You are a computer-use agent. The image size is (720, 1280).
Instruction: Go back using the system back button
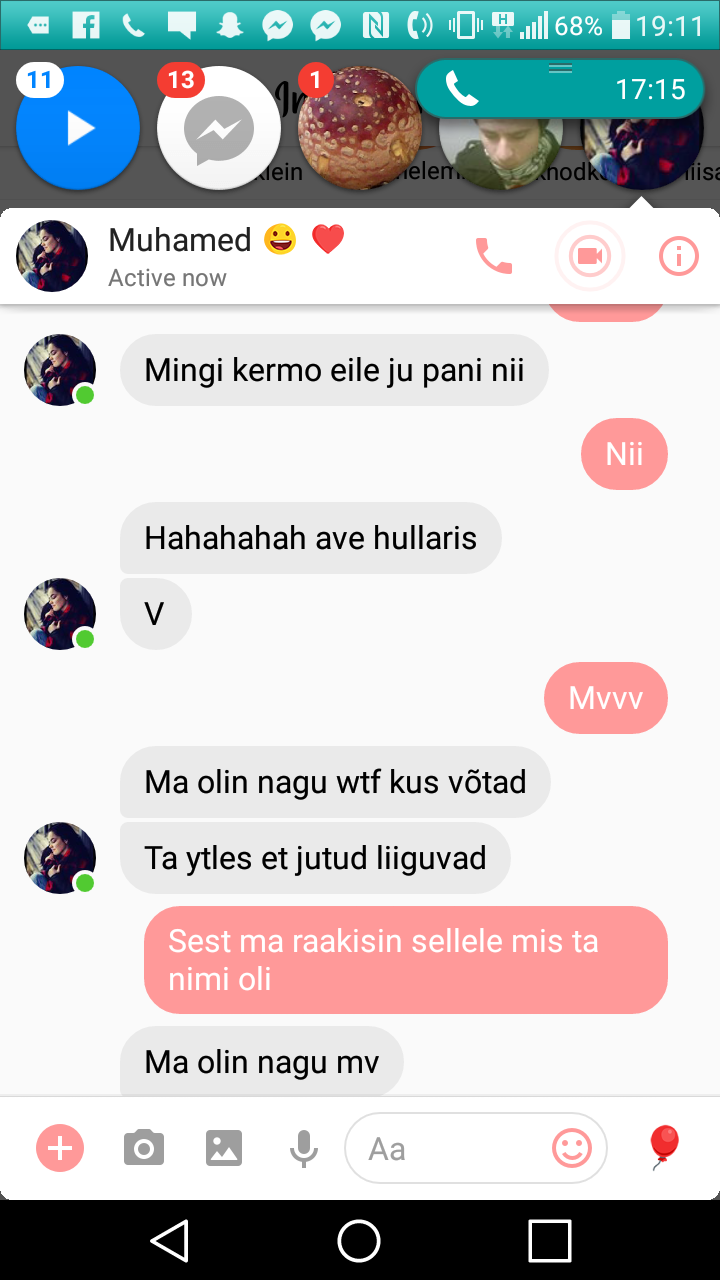[x=170, y=1241]
